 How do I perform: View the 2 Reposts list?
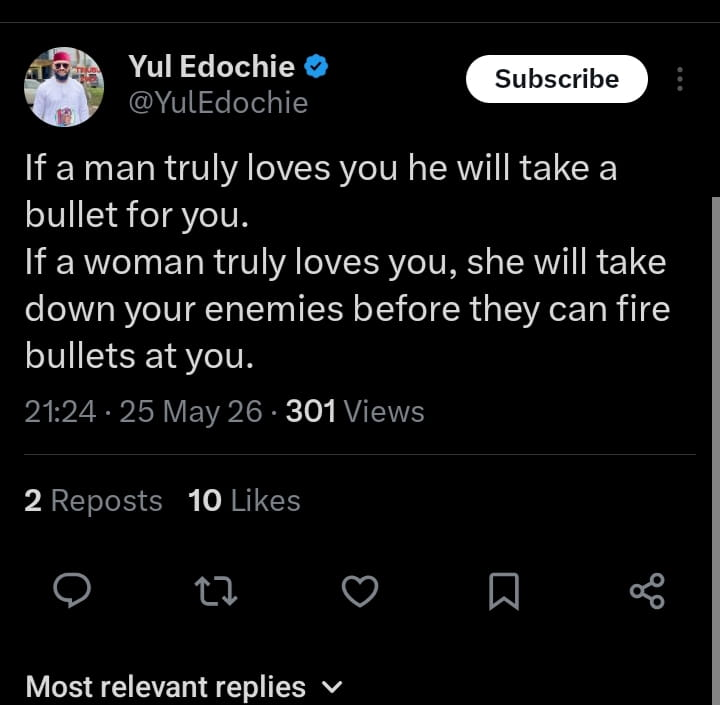point(93,500)
